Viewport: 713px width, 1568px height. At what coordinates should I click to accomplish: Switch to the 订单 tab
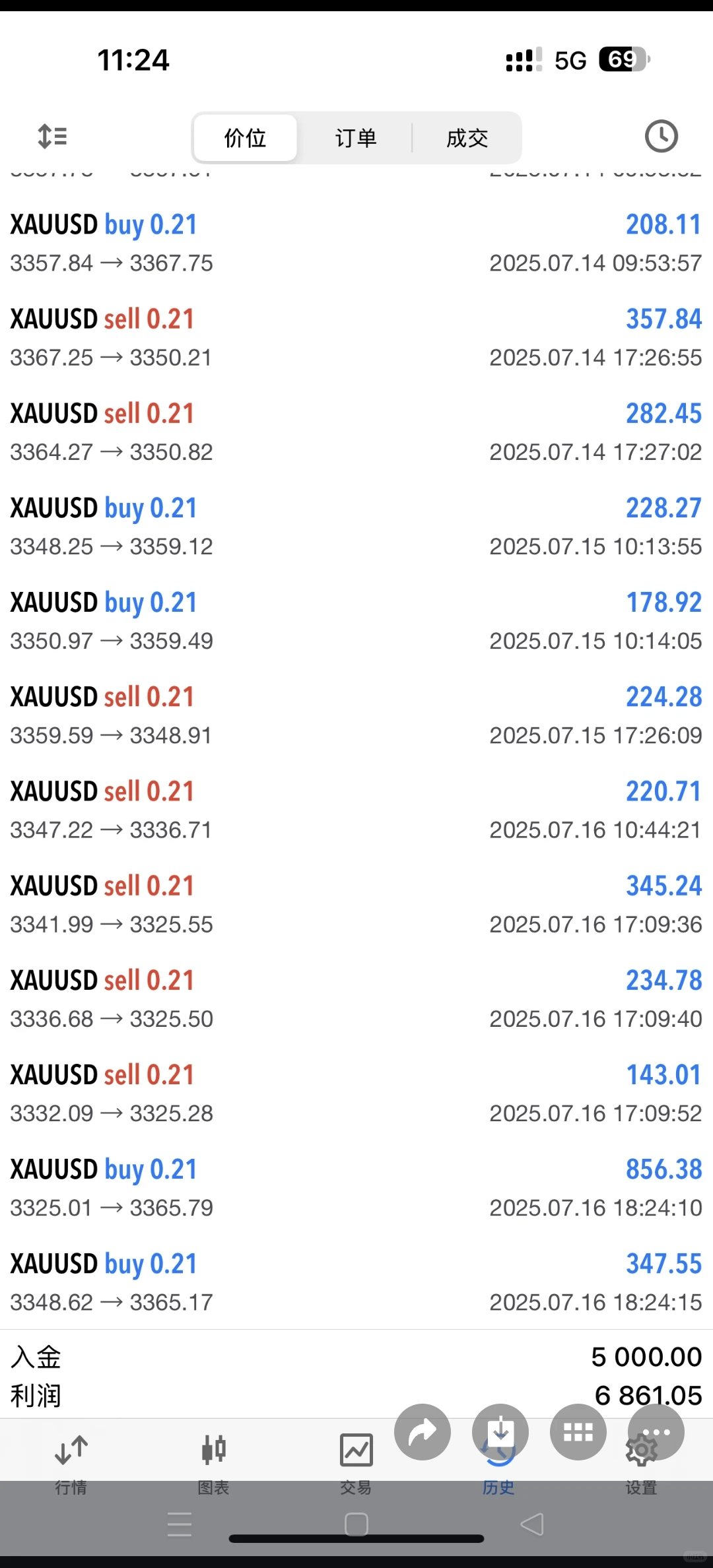(356, 138)
